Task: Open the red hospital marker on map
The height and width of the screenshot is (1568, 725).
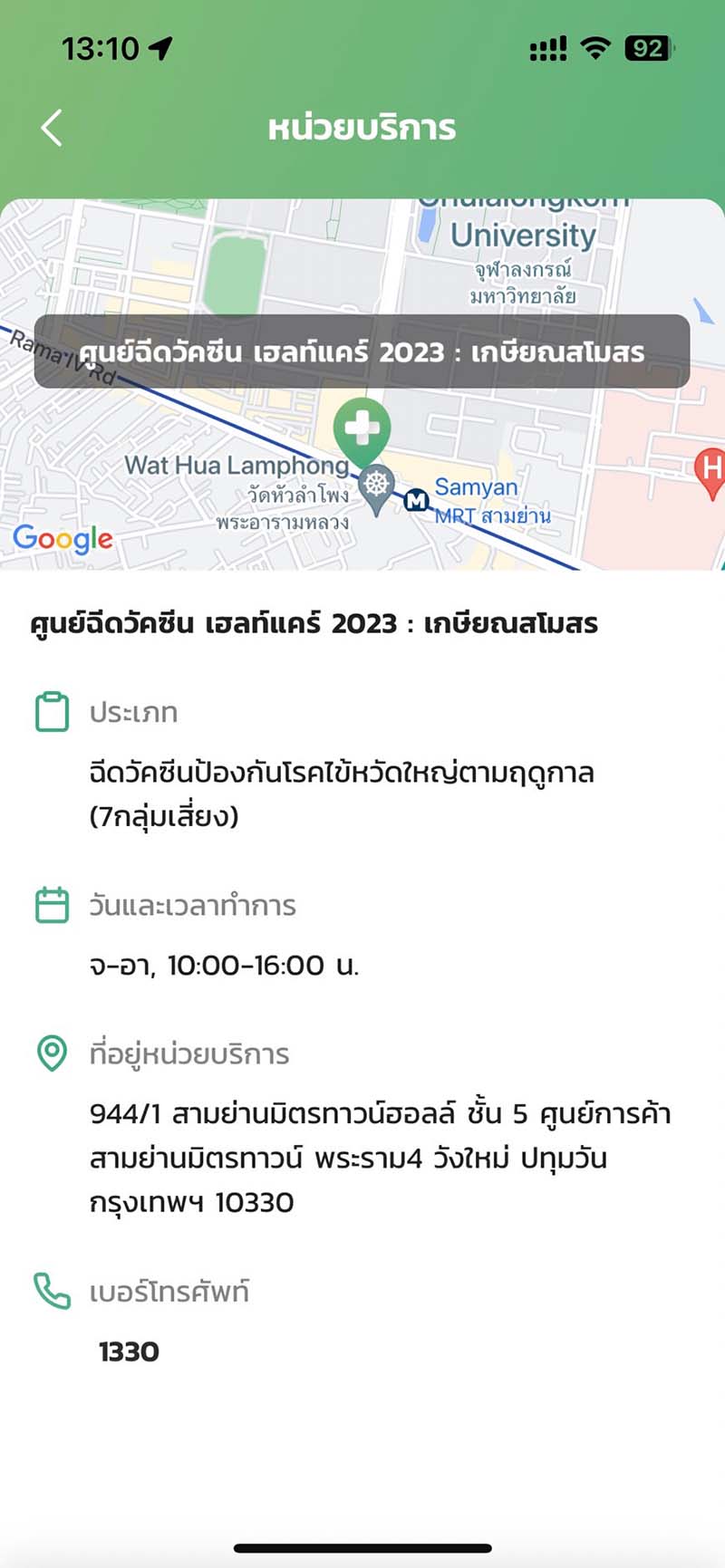Action: click(710, 472)
